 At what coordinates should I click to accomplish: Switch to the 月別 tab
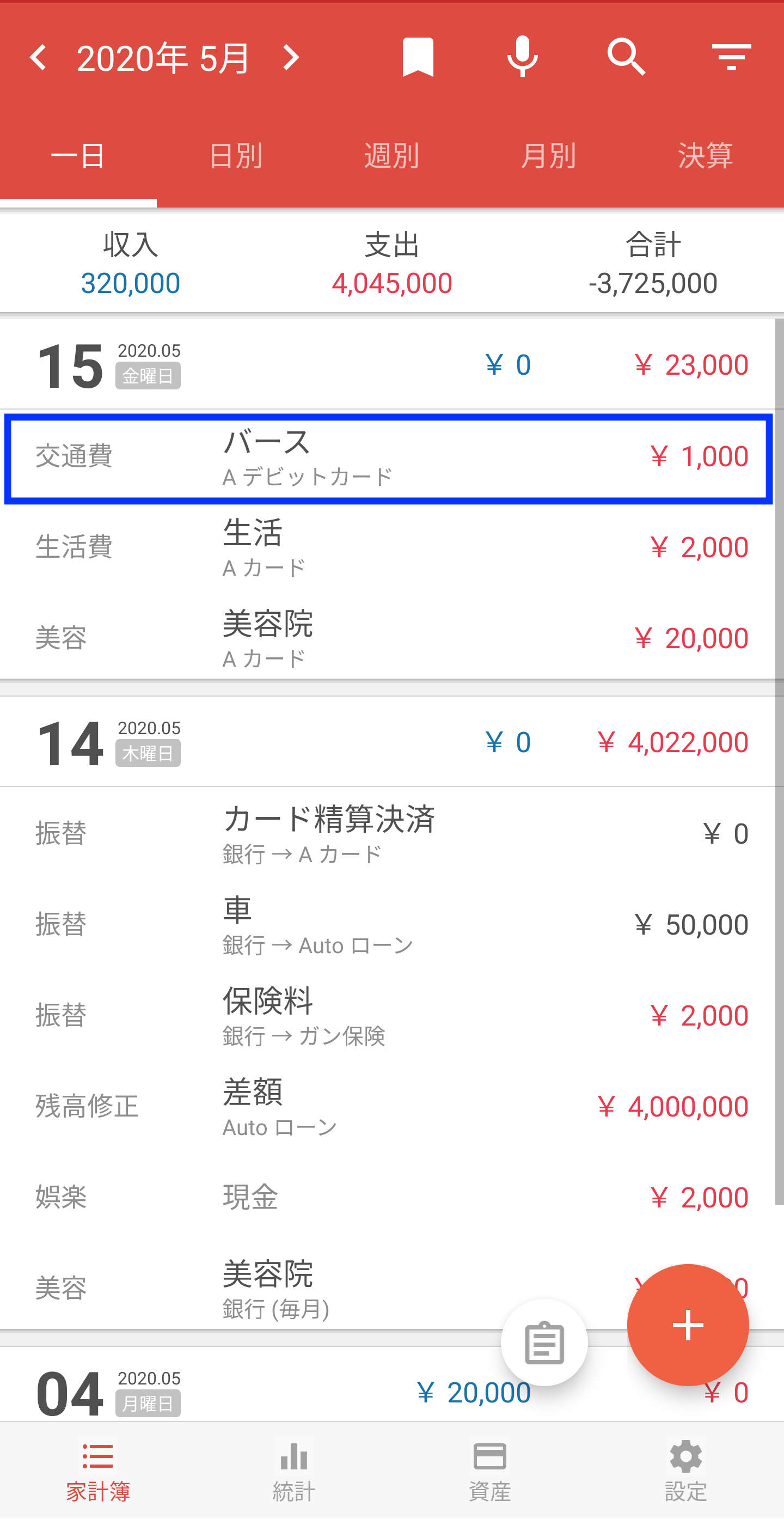(548, 156)
